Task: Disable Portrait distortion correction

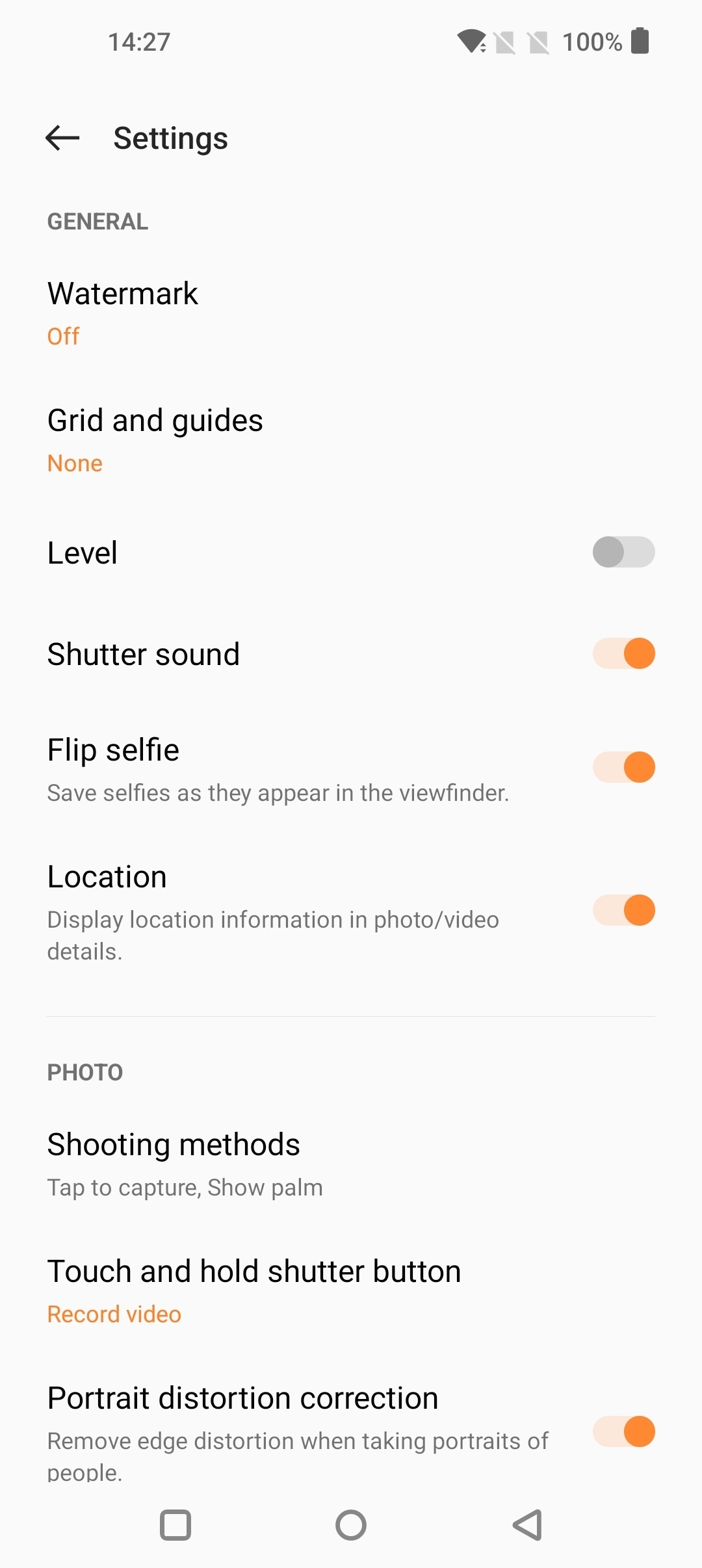Action: pyautogui.click(x=623, y=1431)
